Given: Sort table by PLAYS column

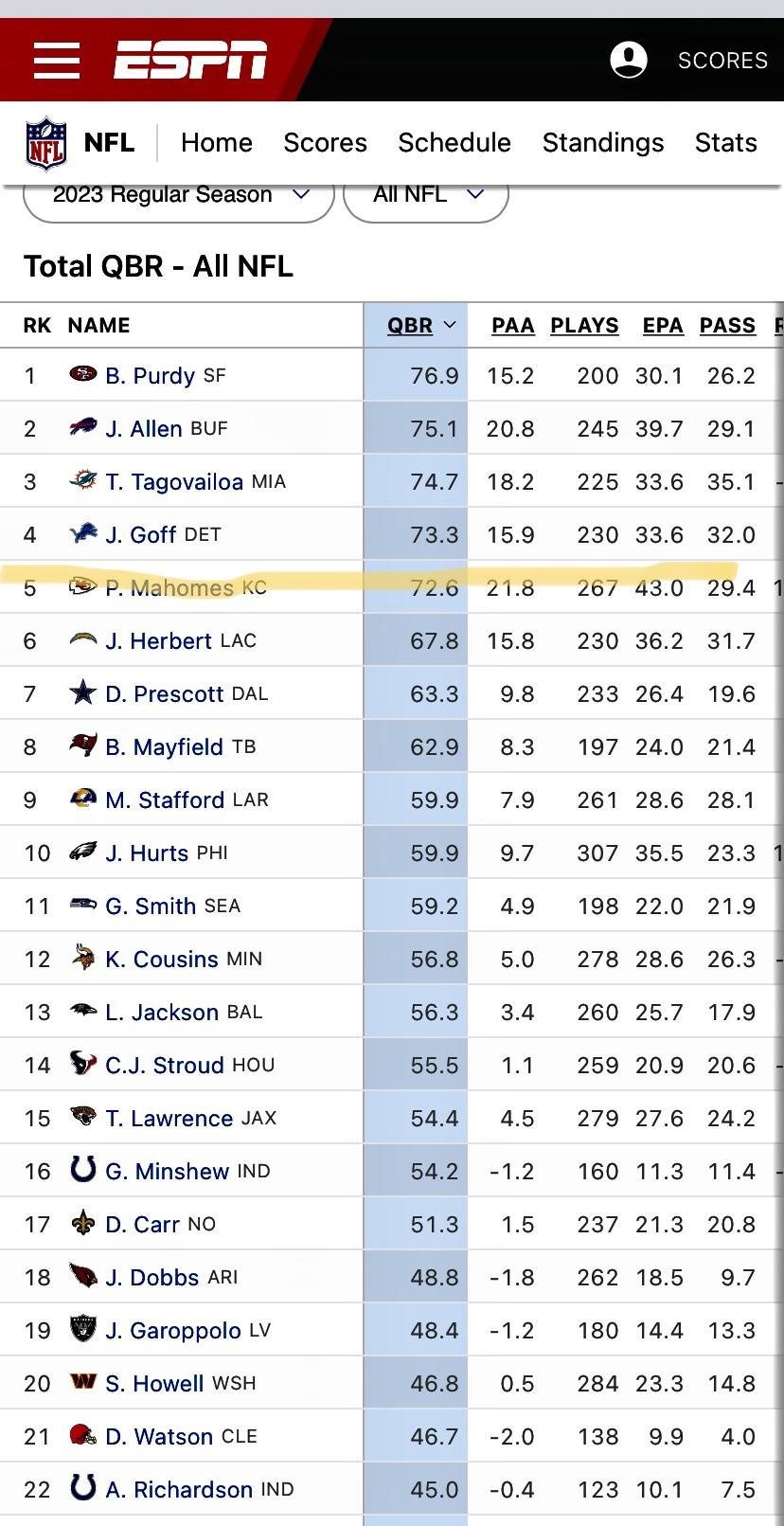Looking at the screenshot, I should pyautogui.click(x=584, y=325).
